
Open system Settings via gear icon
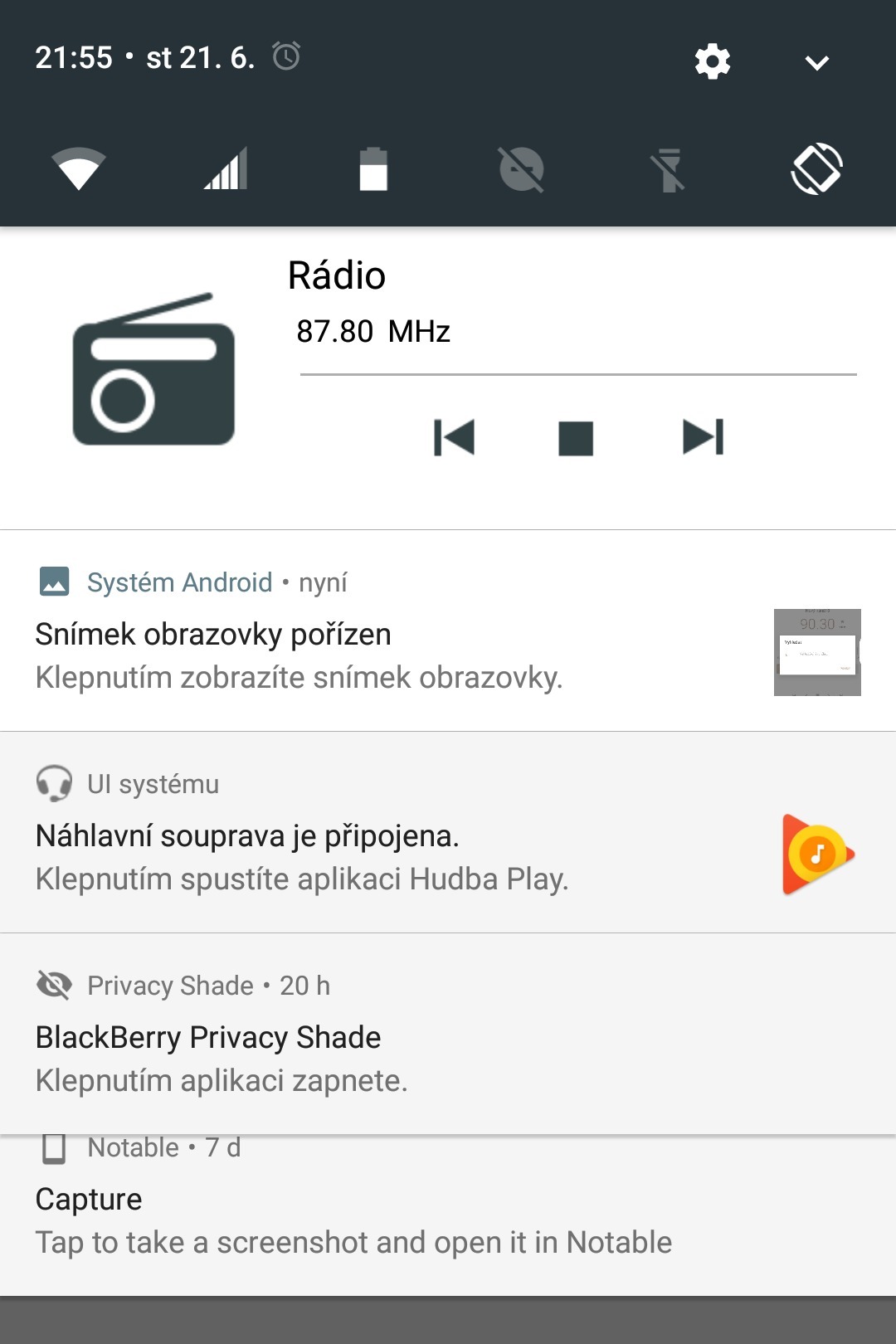pyautogui.click(x=712, y=61)
